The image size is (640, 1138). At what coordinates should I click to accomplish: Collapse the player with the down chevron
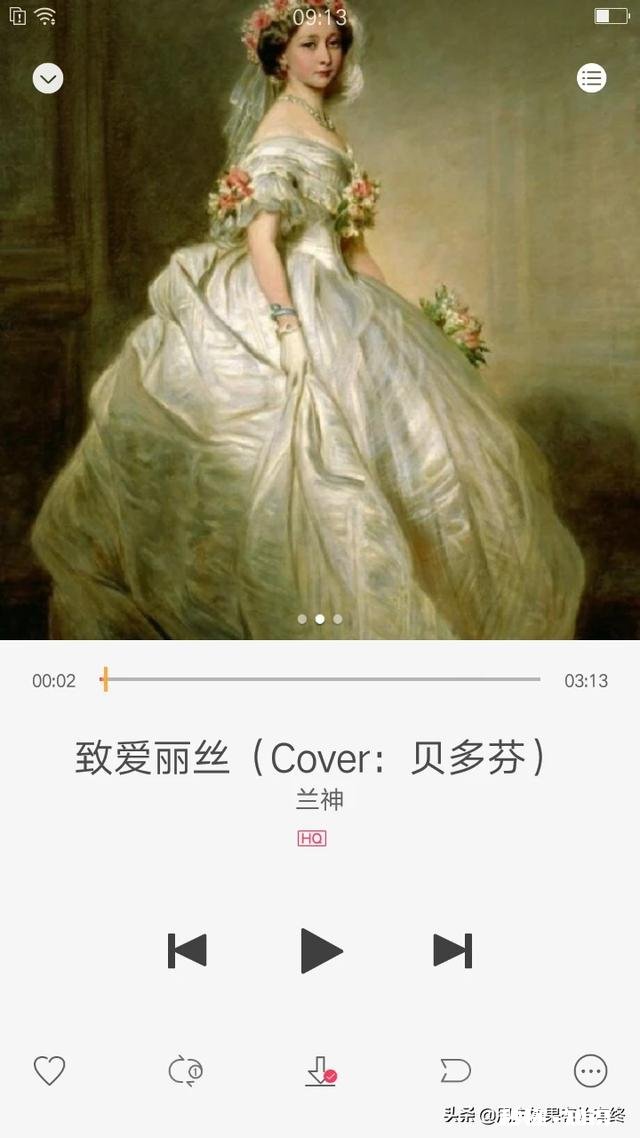coord(48,78)
